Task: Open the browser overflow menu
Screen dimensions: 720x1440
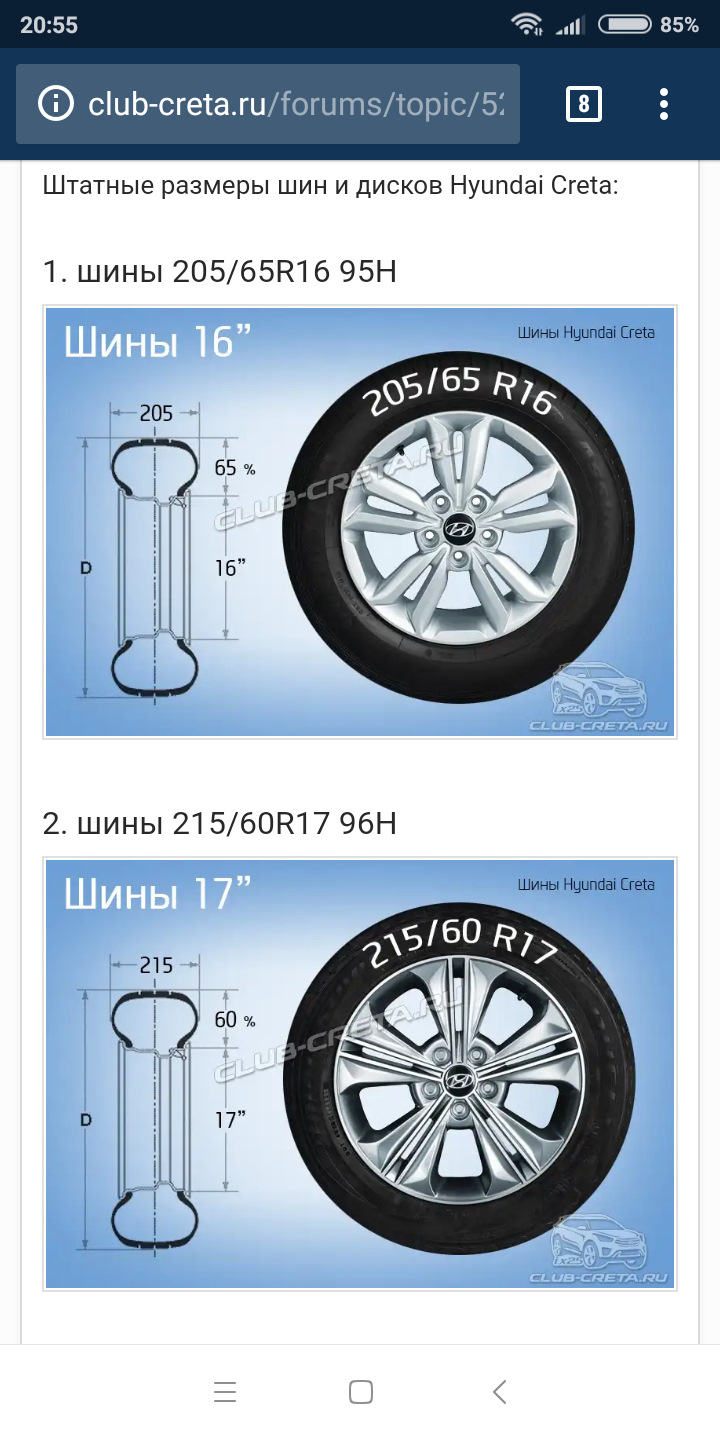Action: click(x=664, y=104)
